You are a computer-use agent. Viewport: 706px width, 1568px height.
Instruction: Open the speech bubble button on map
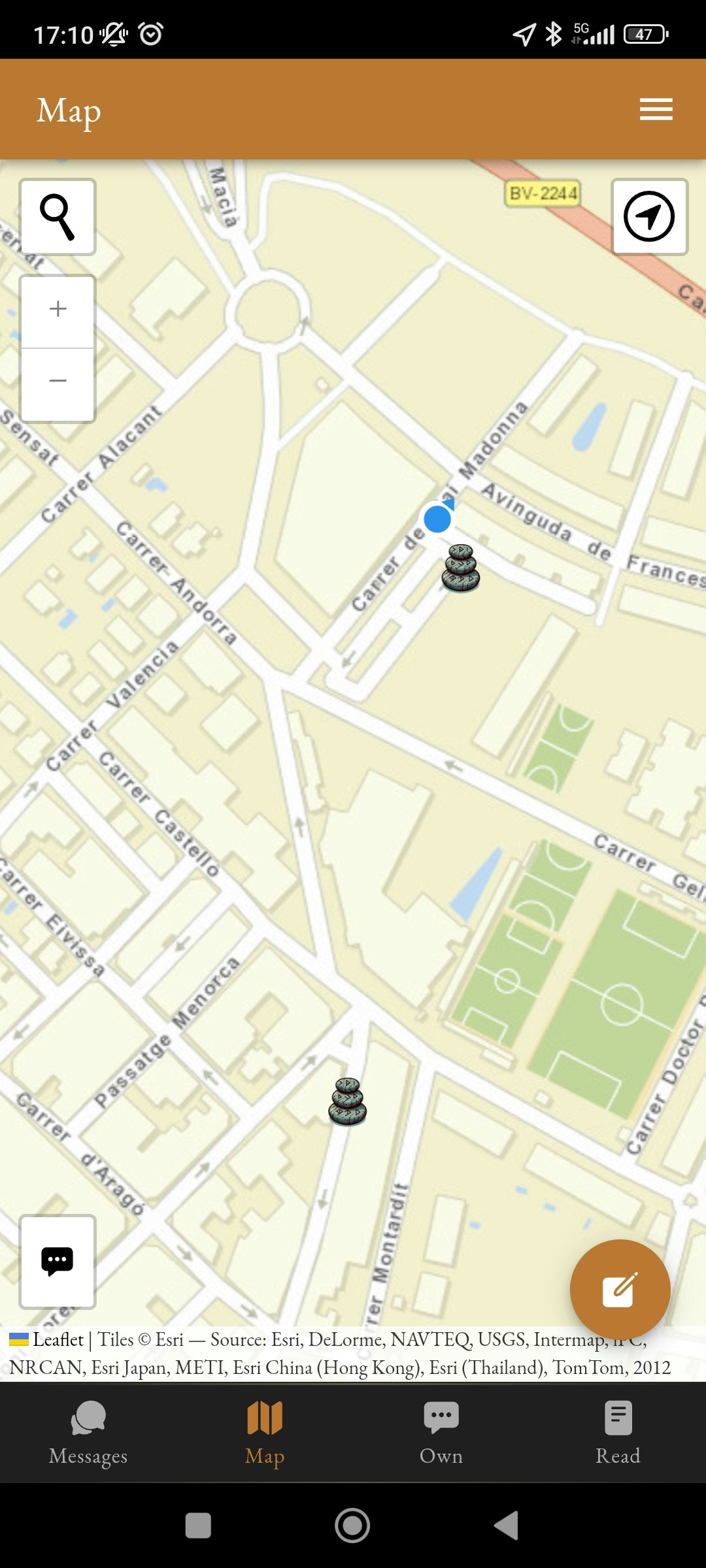tap(58, 1262)
